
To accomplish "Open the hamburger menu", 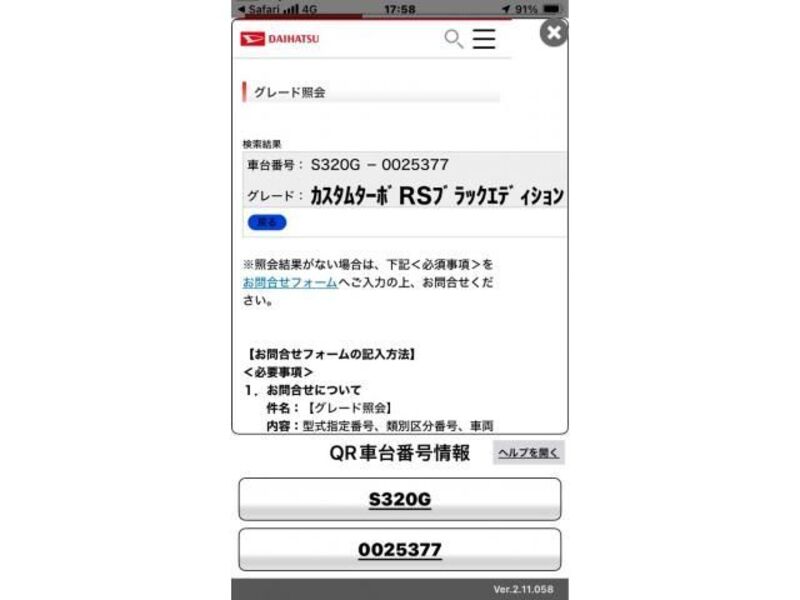I will pyautogui.click(x=484, y=39).
